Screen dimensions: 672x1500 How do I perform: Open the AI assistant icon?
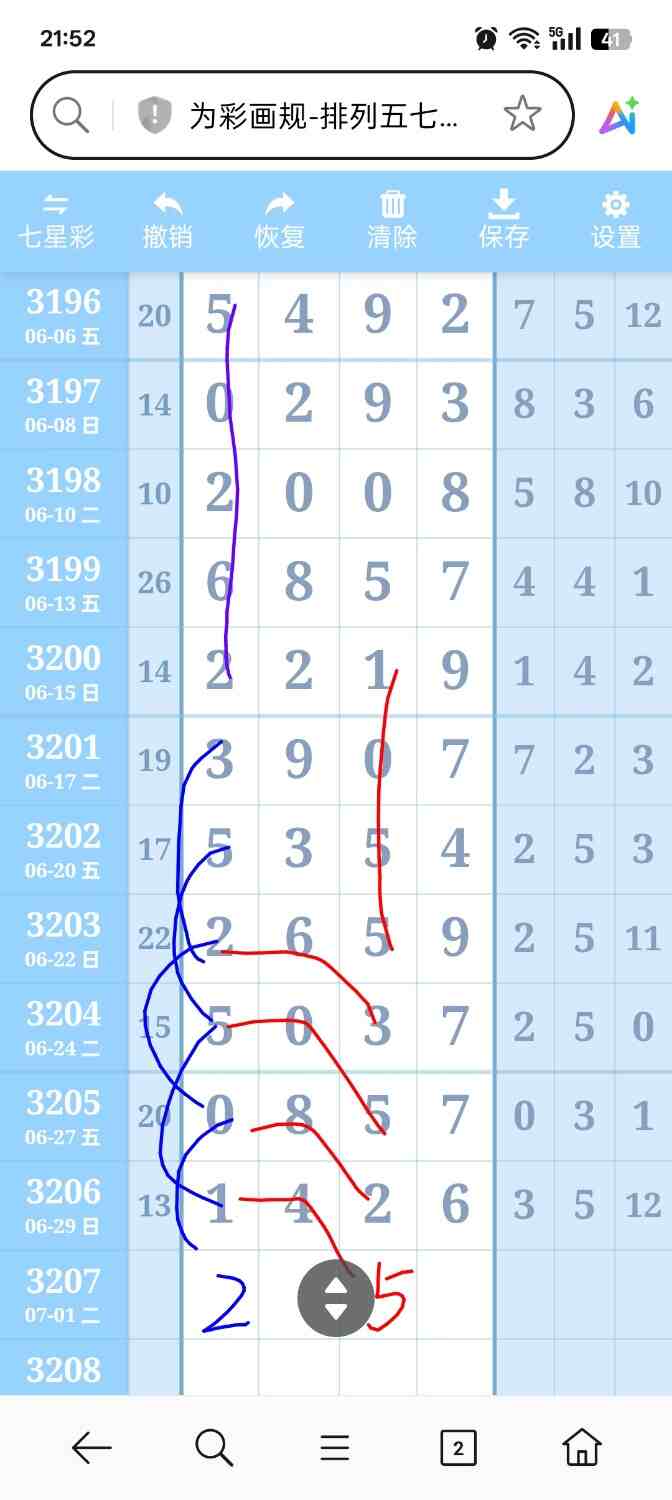click(619, 116)
